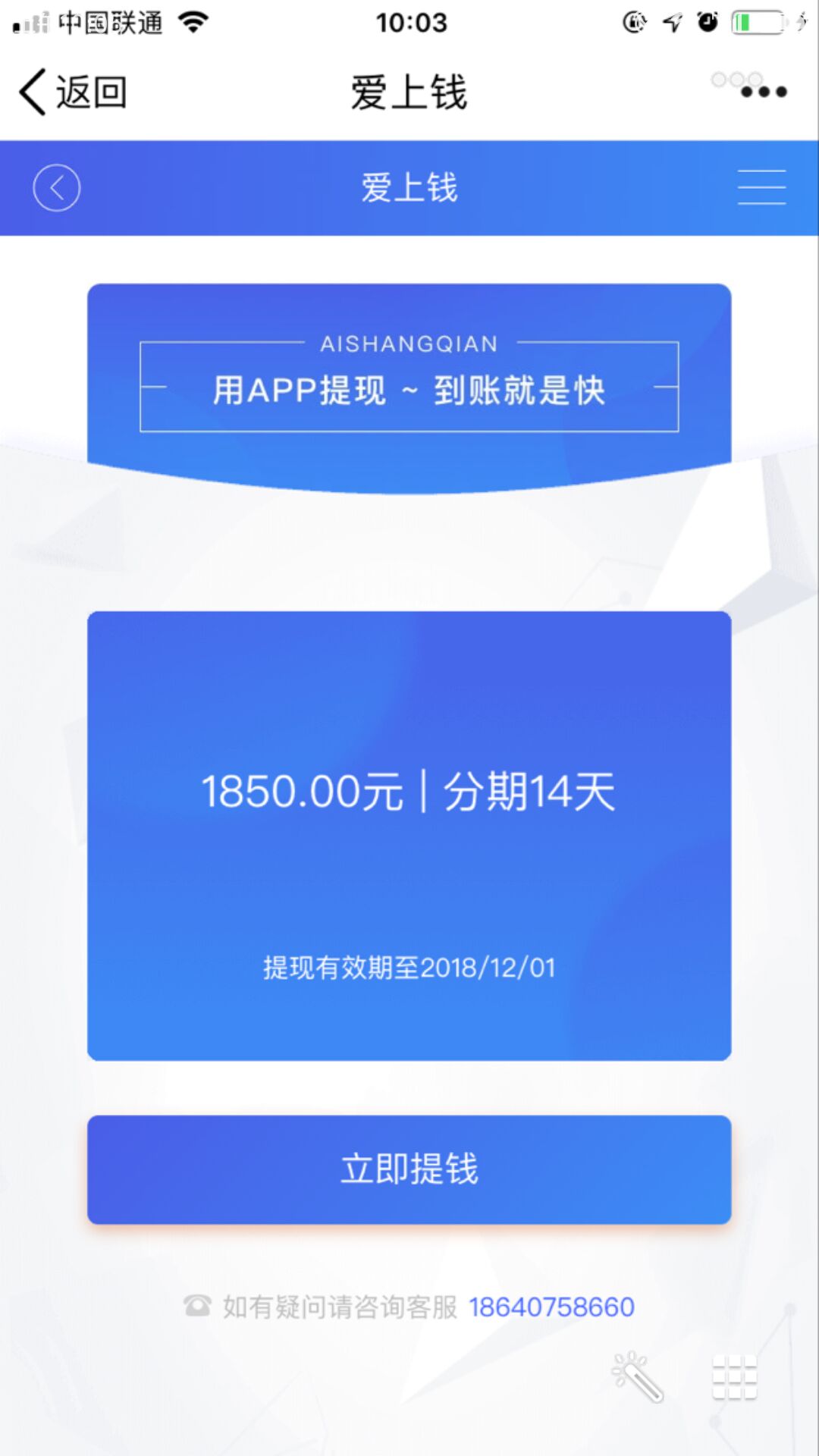Tap 返回 to go back

tap(73, 93)
